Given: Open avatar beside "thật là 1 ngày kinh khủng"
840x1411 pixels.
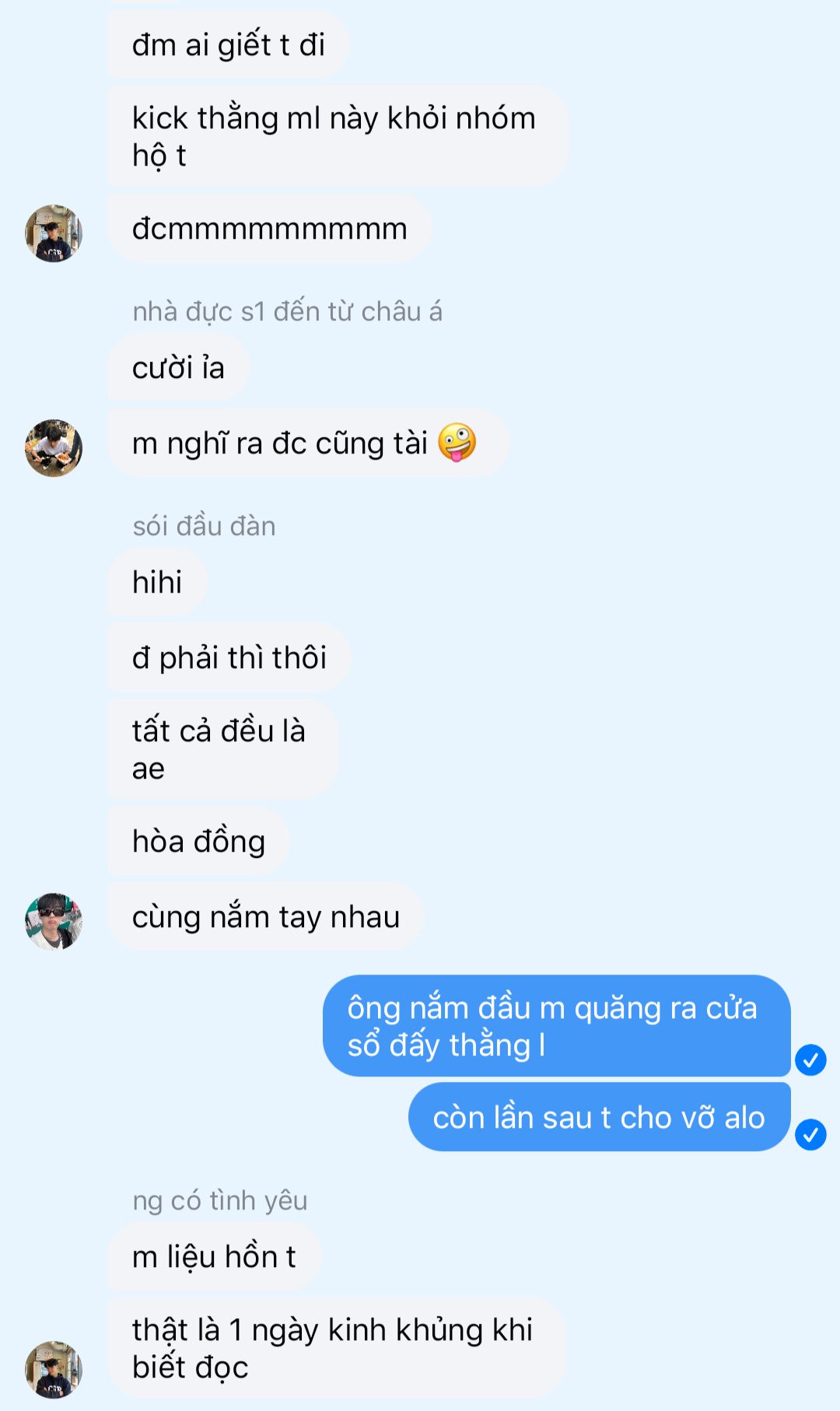Looking at the screenshot, I should 54,1369.
